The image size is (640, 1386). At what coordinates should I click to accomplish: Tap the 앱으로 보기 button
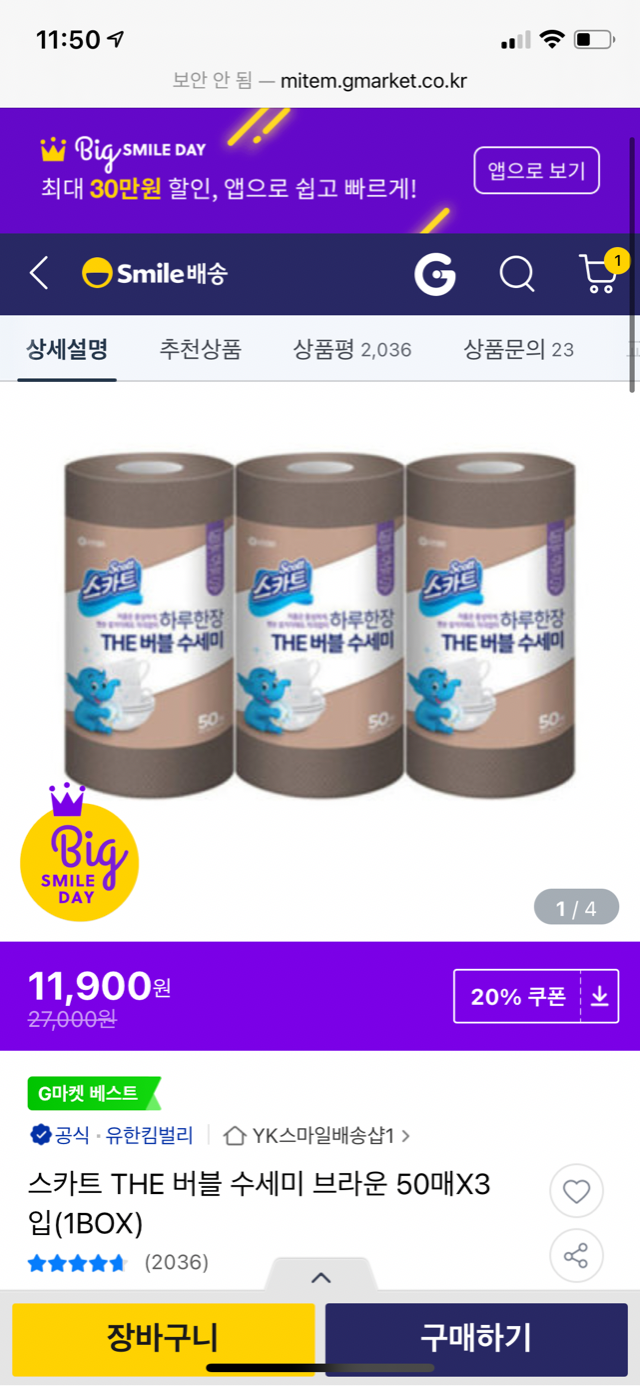pyautogui.click(x=536, y=171)
